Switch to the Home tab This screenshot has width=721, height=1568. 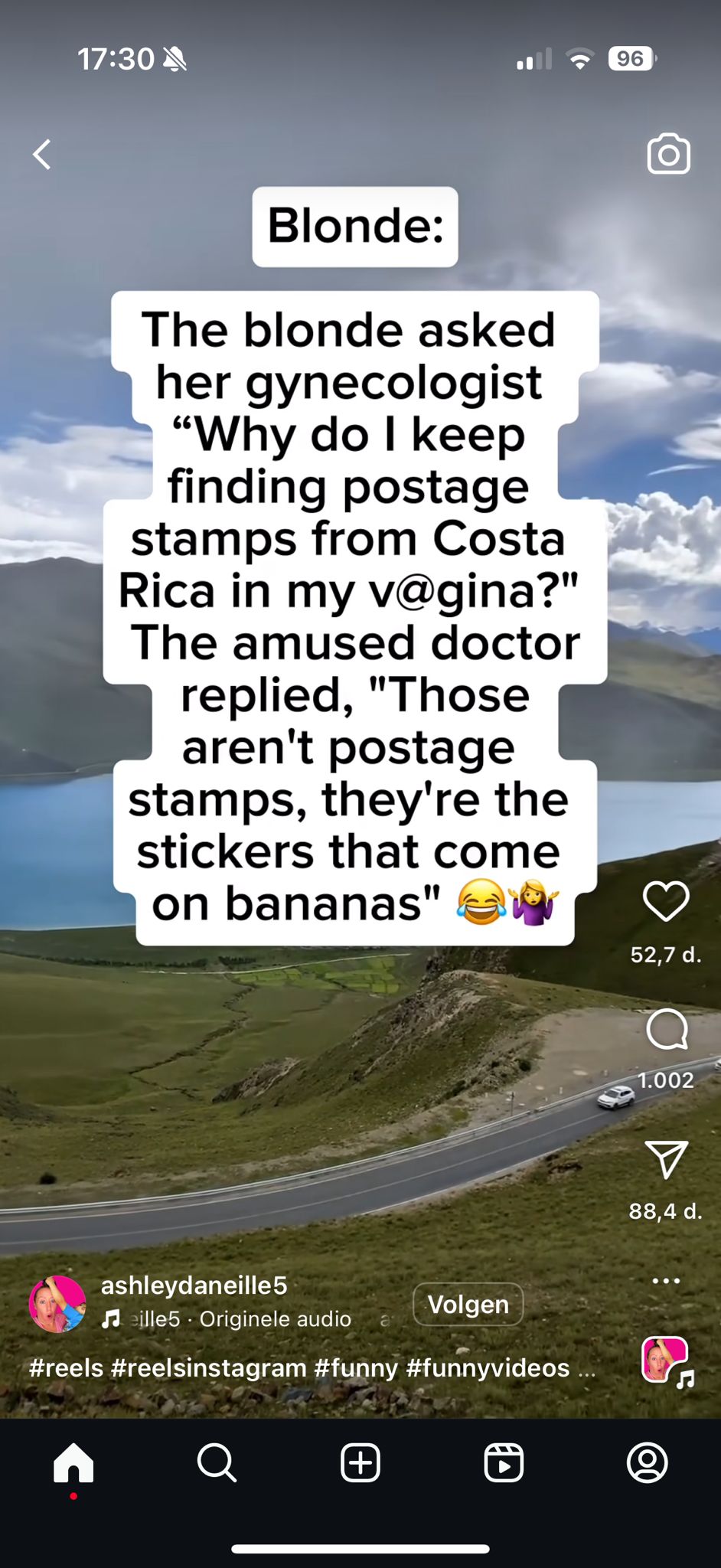(73, 1463)
